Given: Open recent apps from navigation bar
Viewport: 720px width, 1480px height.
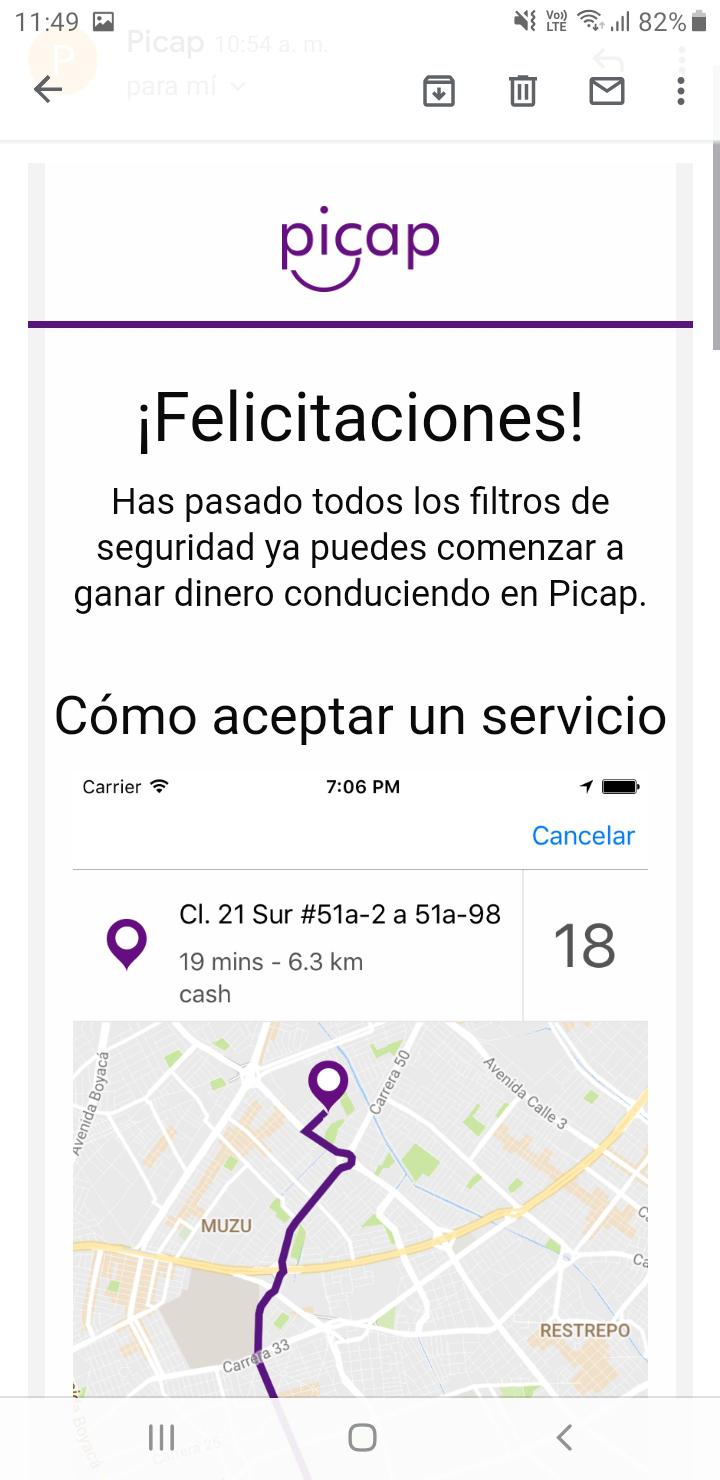Looking at the screenshot, I should [161, 1437].
